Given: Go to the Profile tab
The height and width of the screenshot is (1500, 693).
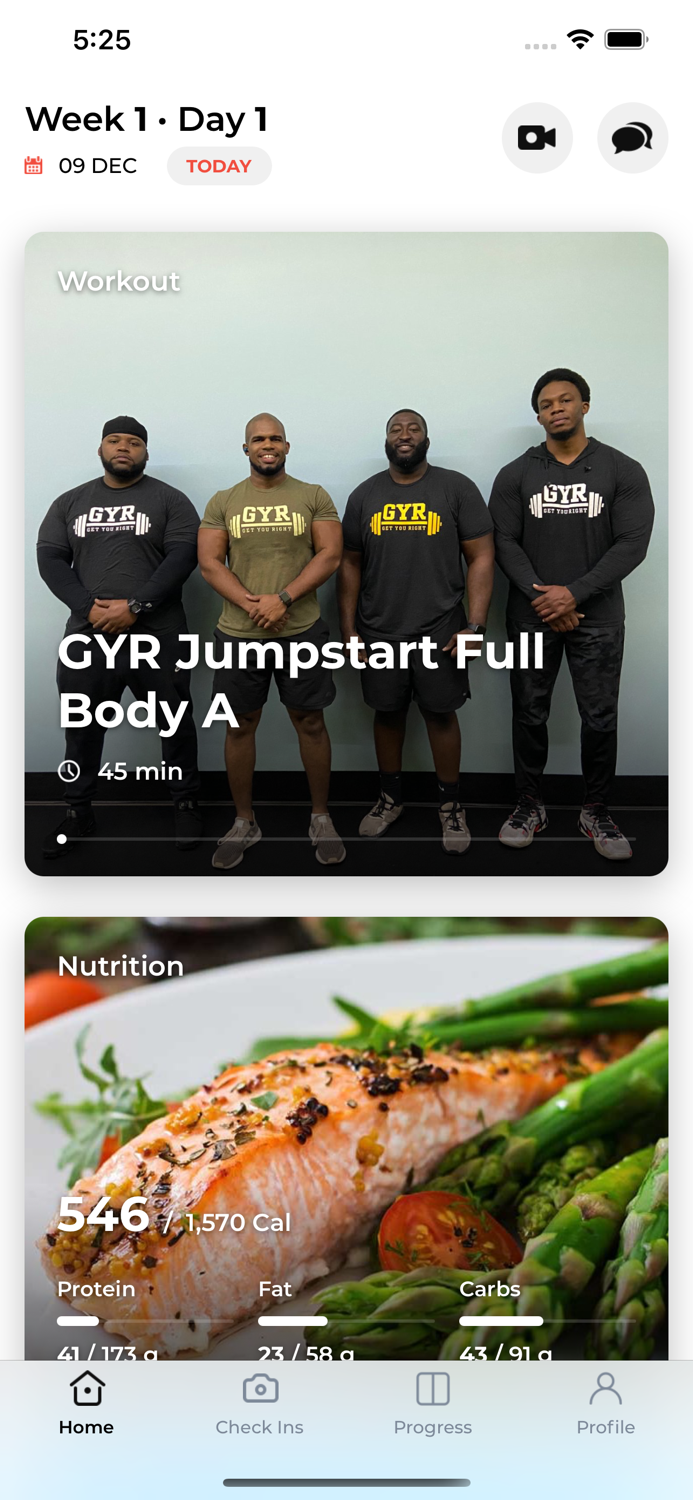Looking at the screenshot, I should [x=605, y=1404].
